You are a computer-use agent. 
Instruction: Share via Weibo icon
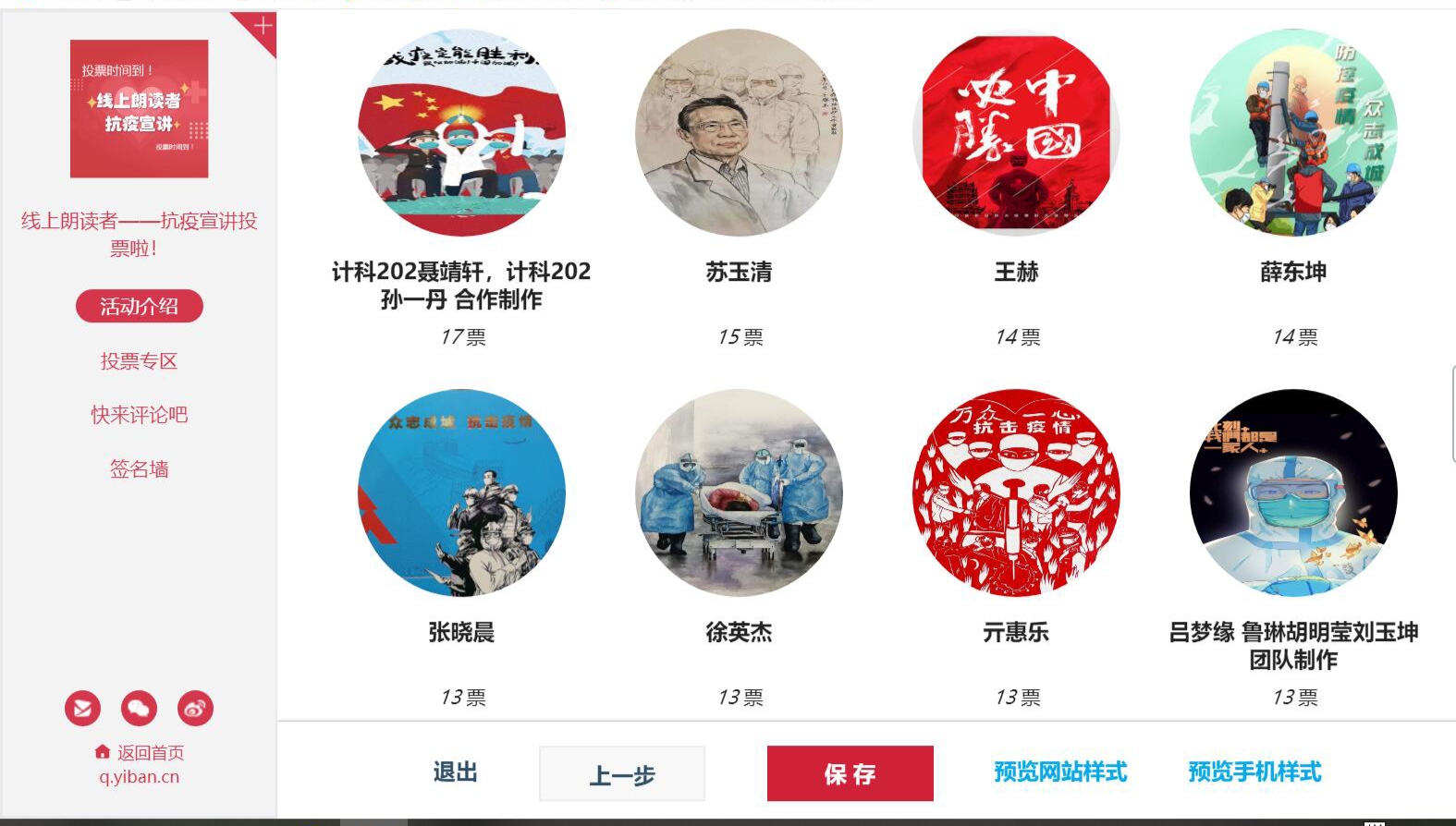(195, 709)
